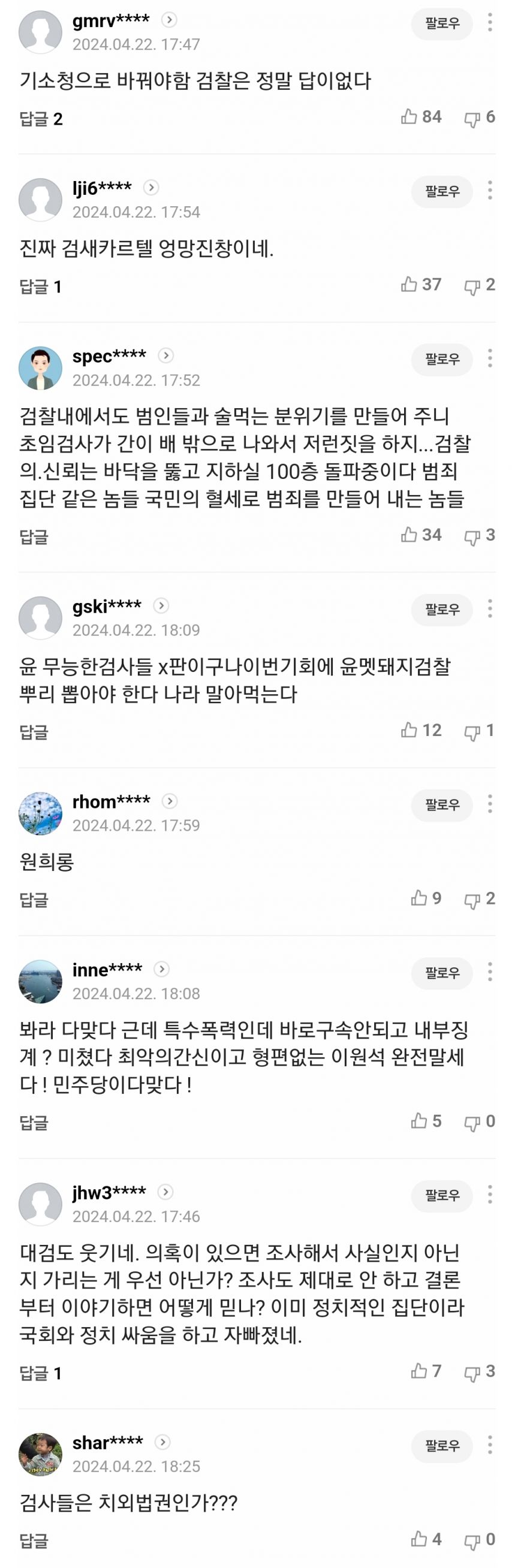Screen dimensions: 512x1568
Task: Open overflow menu on gmrv**** comment
Action: point(490,23)
